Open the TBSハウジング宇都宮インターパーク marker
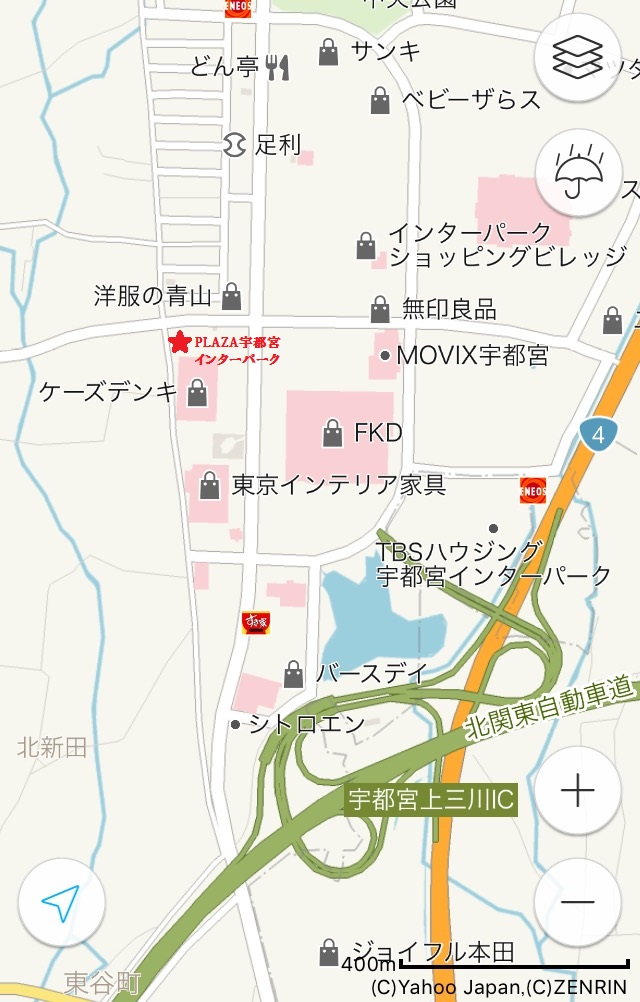Viewport: 640px width, 1002px height. (492, 528)
